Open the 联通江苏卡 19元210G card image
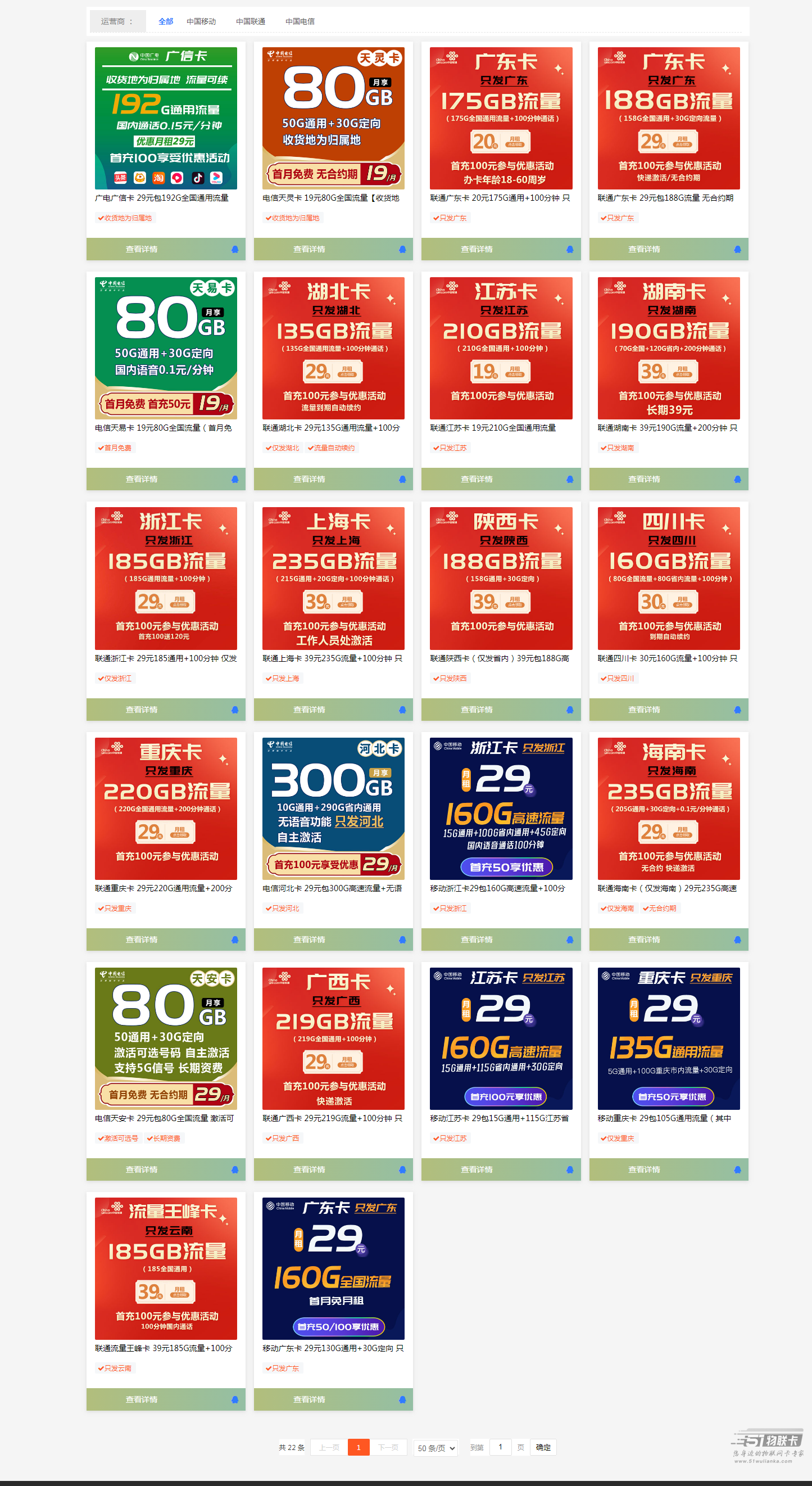This screenshot has width=812, height=1486. pyautogui.click(x=501, y=348)
